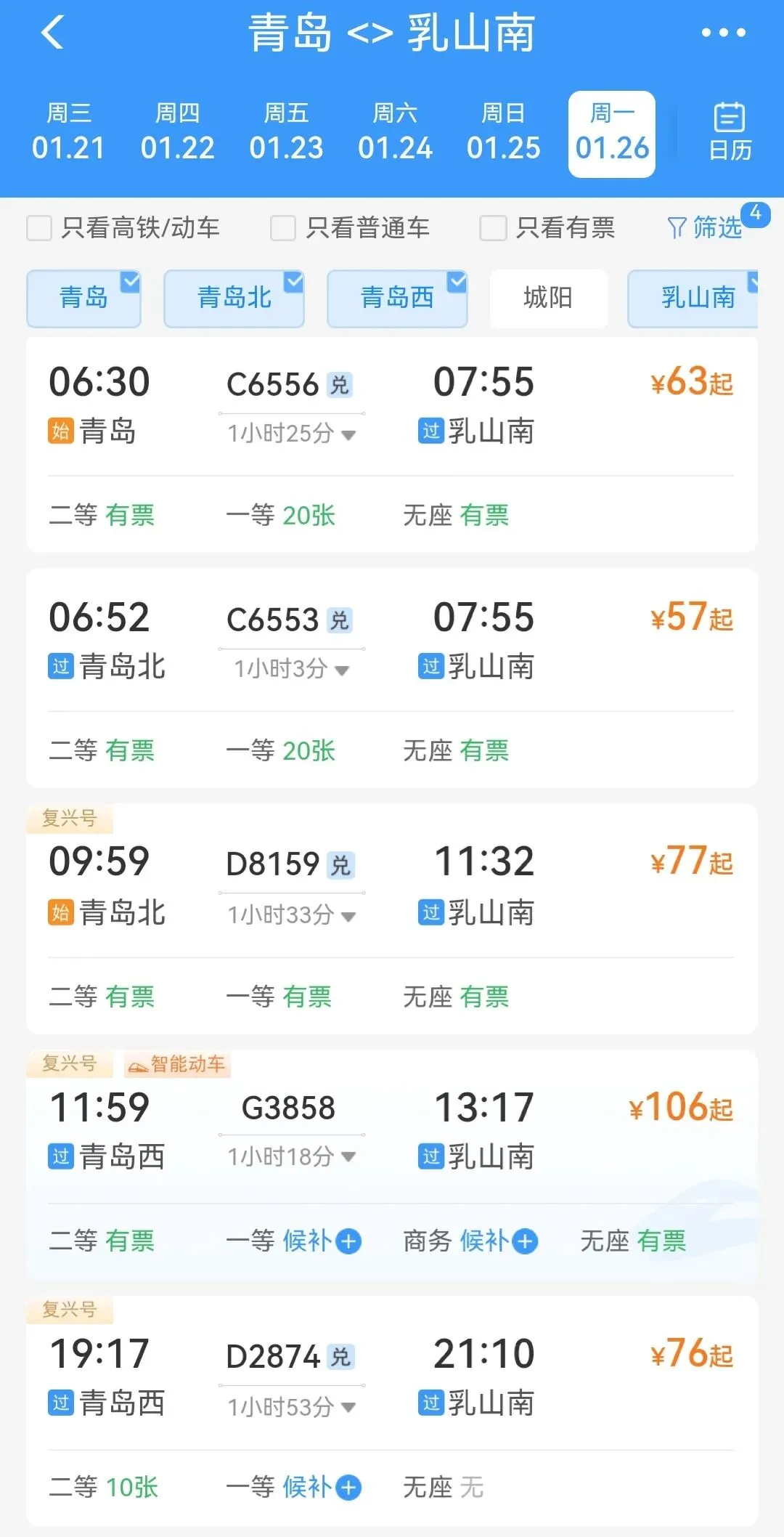The height and width of the screenshot is (1537, 784).
Task: Deselect the 青岛 station chip
Action: pyautogui.click(x=83, y=298)
